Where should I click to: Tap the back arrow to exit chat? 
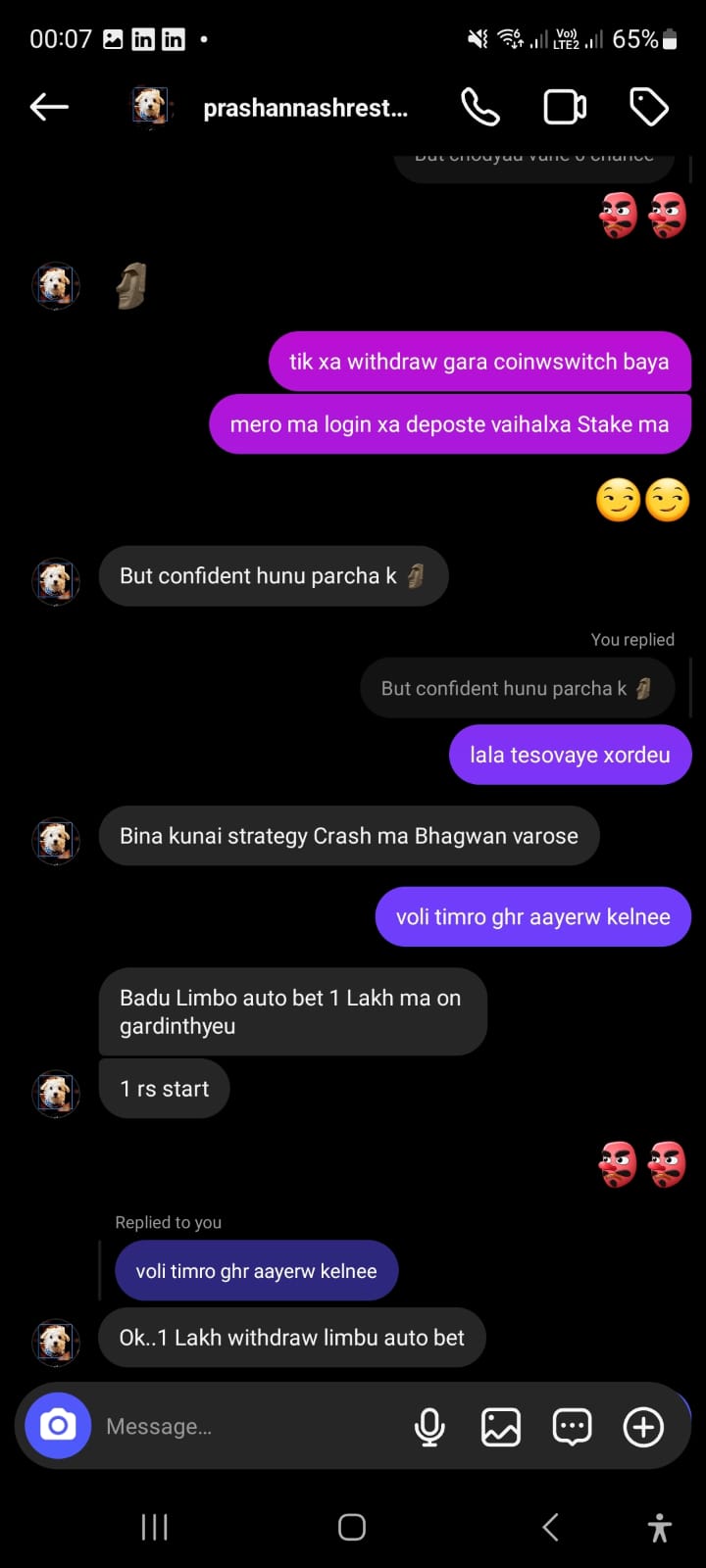pos(48,107)
